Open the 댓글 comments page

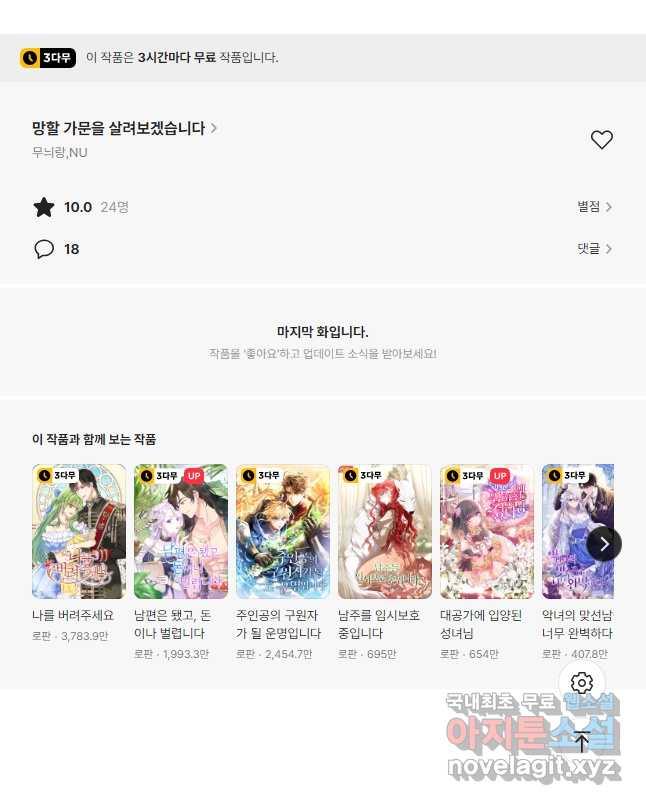pyautogui.click(x=594, y=249)
